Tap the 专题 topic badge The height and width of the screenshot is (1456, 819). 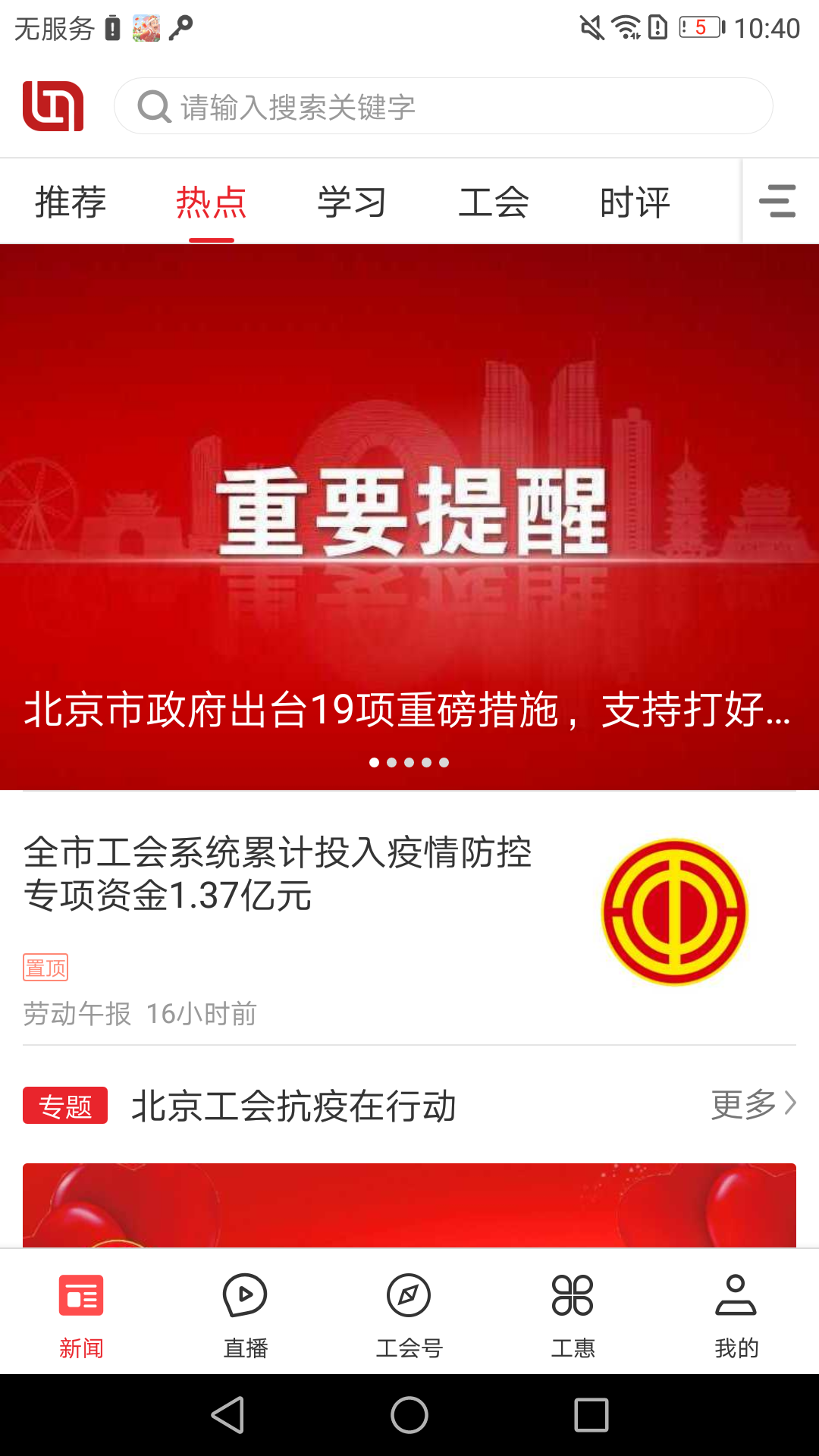(64, 1107)
